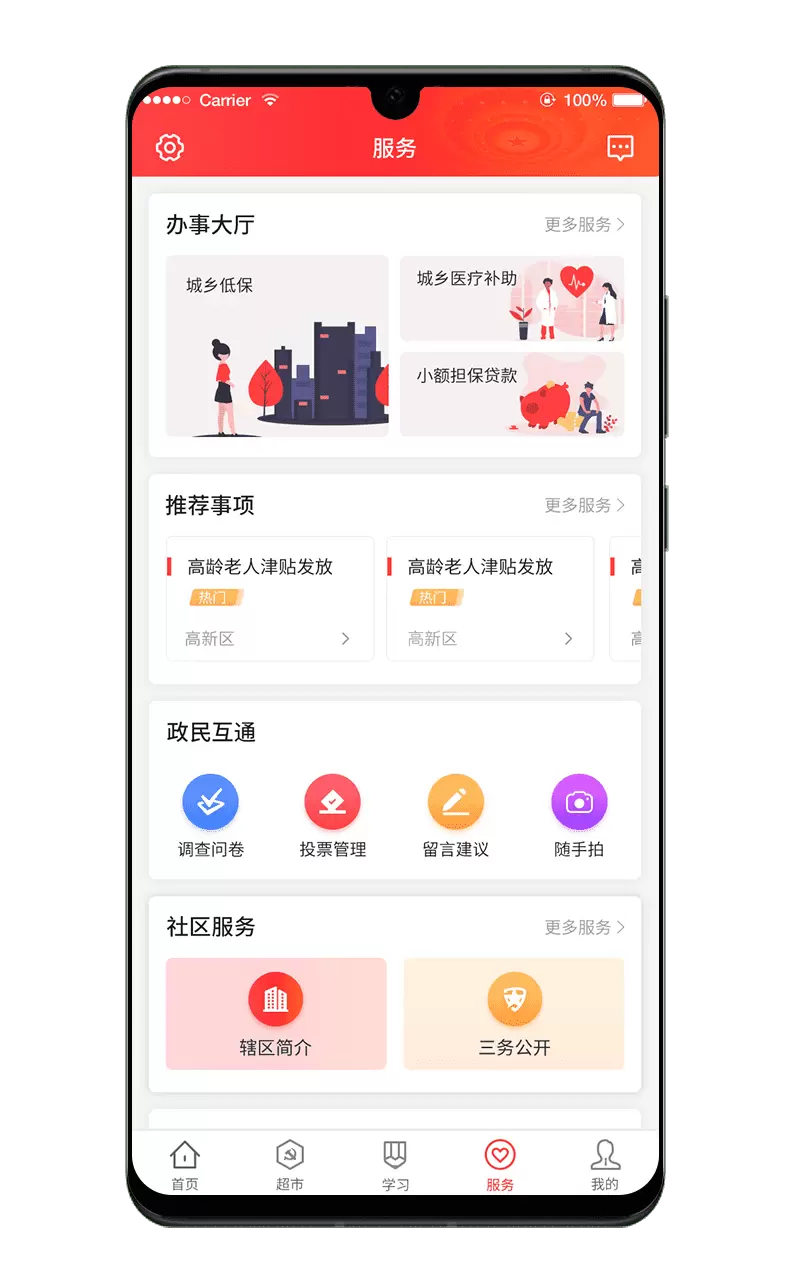Screen dimensions: 792x1272
Task: Open the 三务公开 tile
Action: [514, 1014]
